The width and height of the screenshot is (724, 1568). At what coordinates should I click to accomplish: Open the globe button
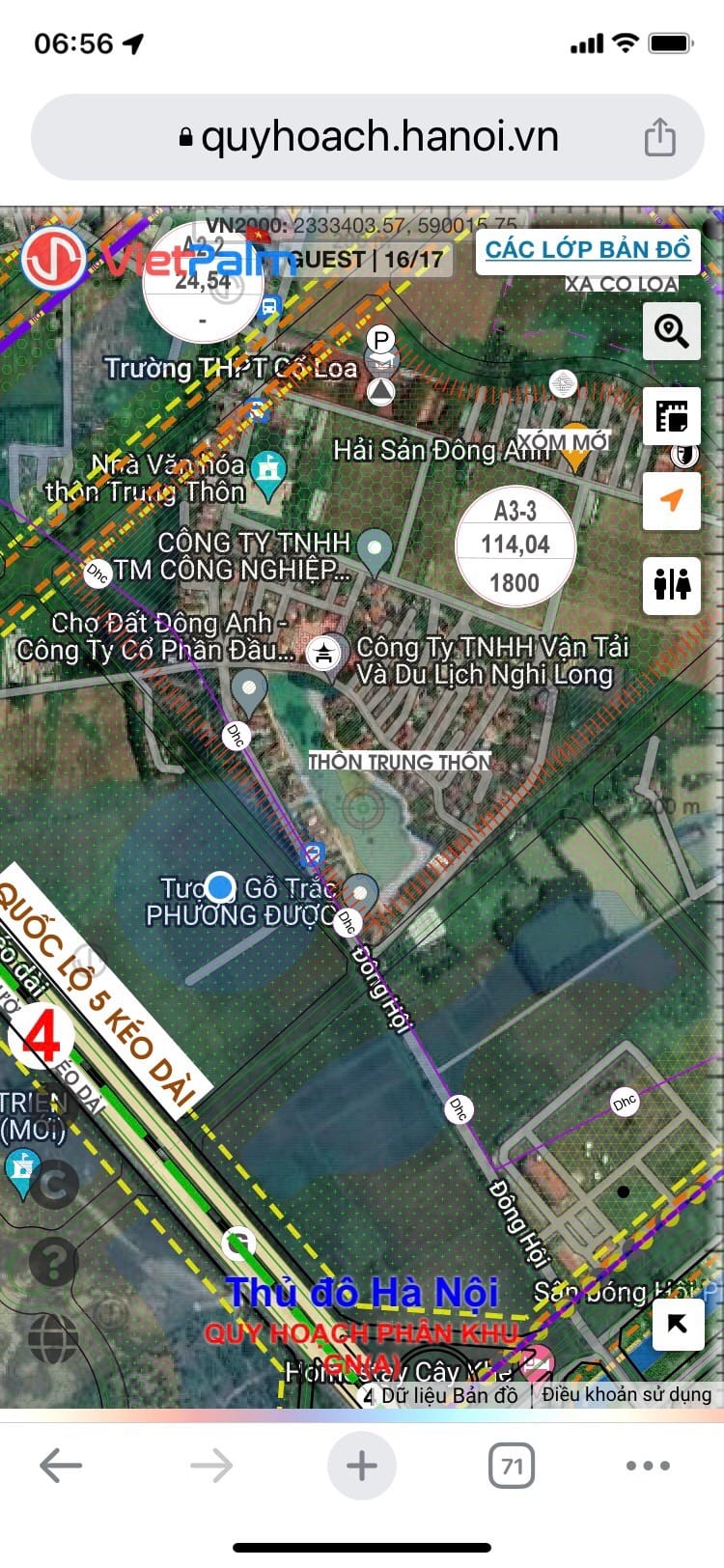click(x=54, y=1338)
